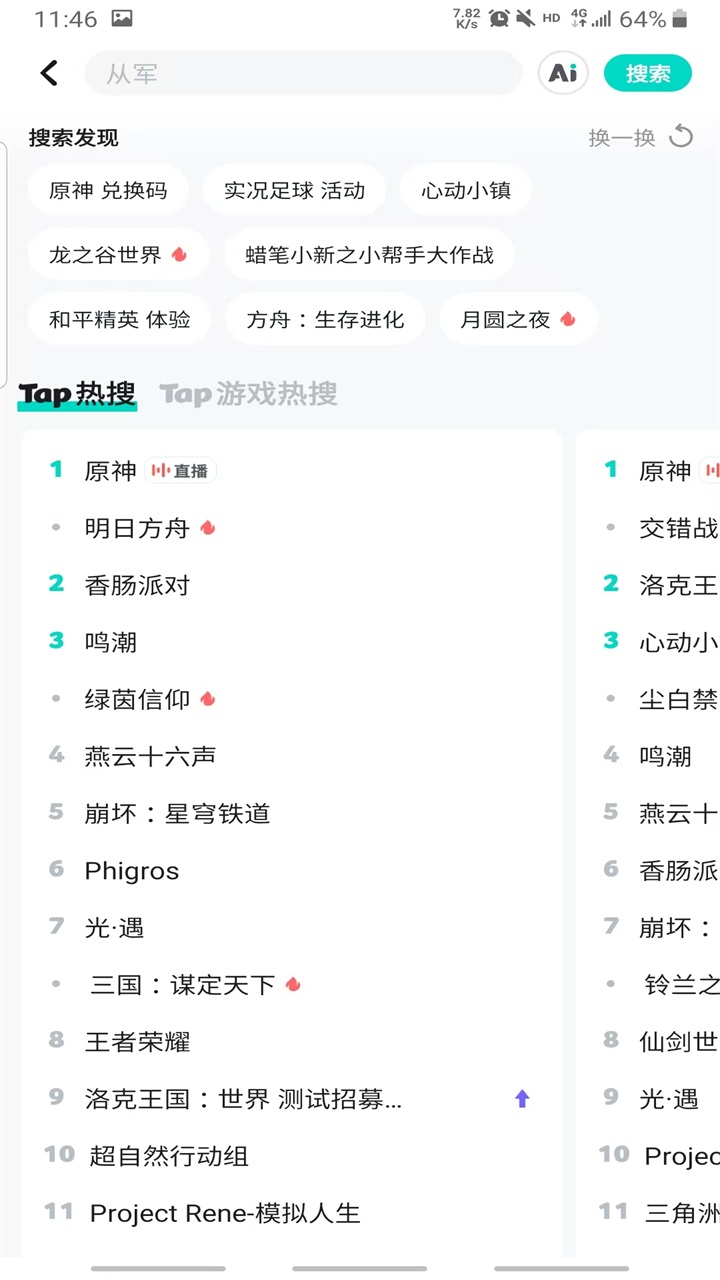
Task: Select the 实况足球 活动 chip
Action: click(294, 190)
